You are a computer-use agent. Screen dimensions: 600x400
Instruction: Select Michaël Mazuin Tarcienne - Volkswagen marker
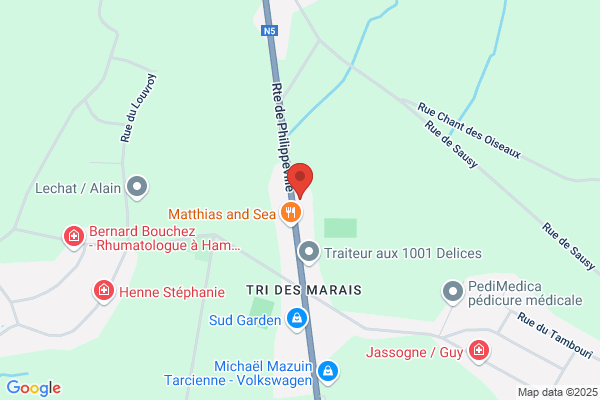click(x=328, y=372)
